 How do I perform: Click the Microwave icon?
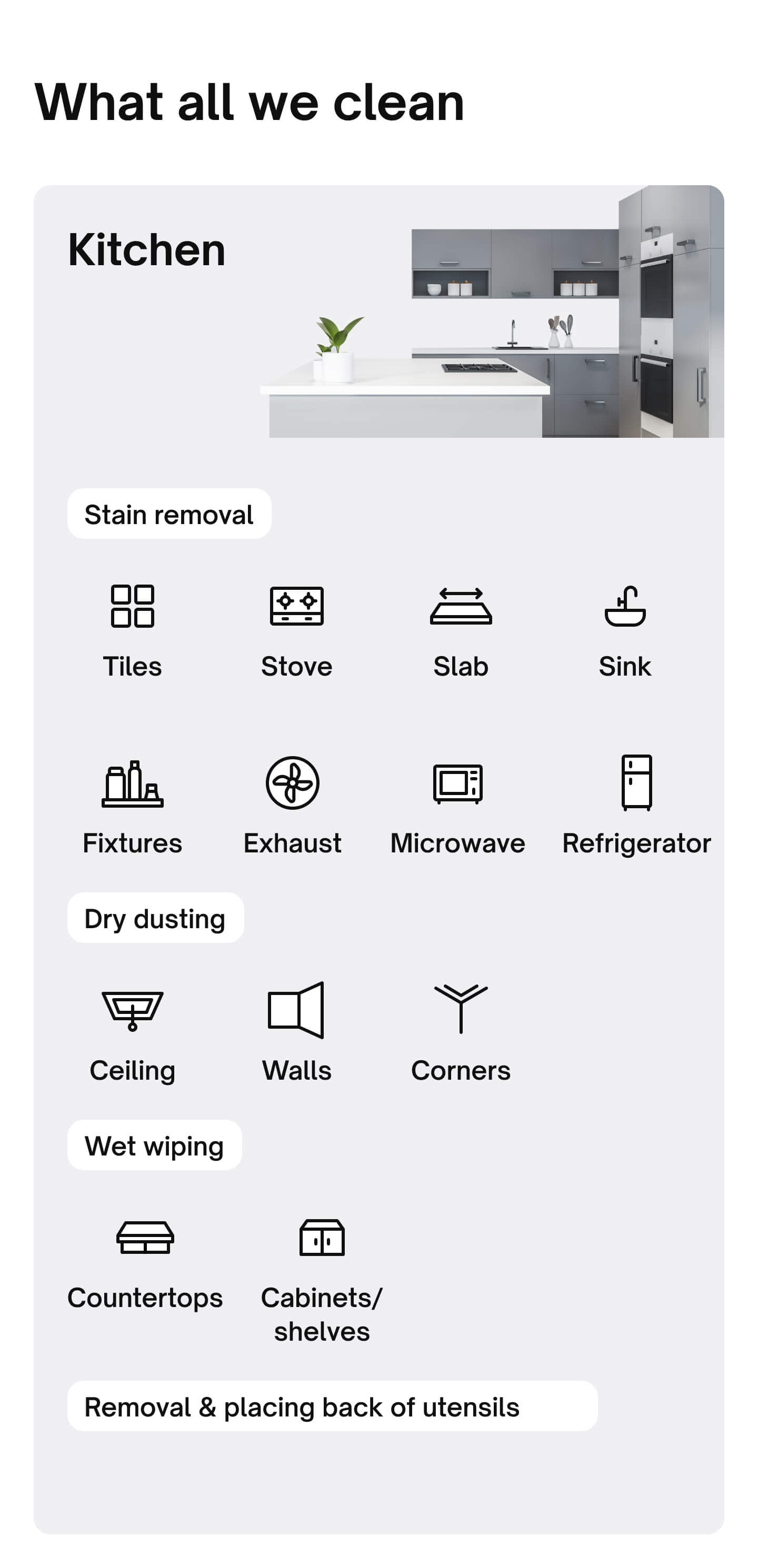point(458,785)
